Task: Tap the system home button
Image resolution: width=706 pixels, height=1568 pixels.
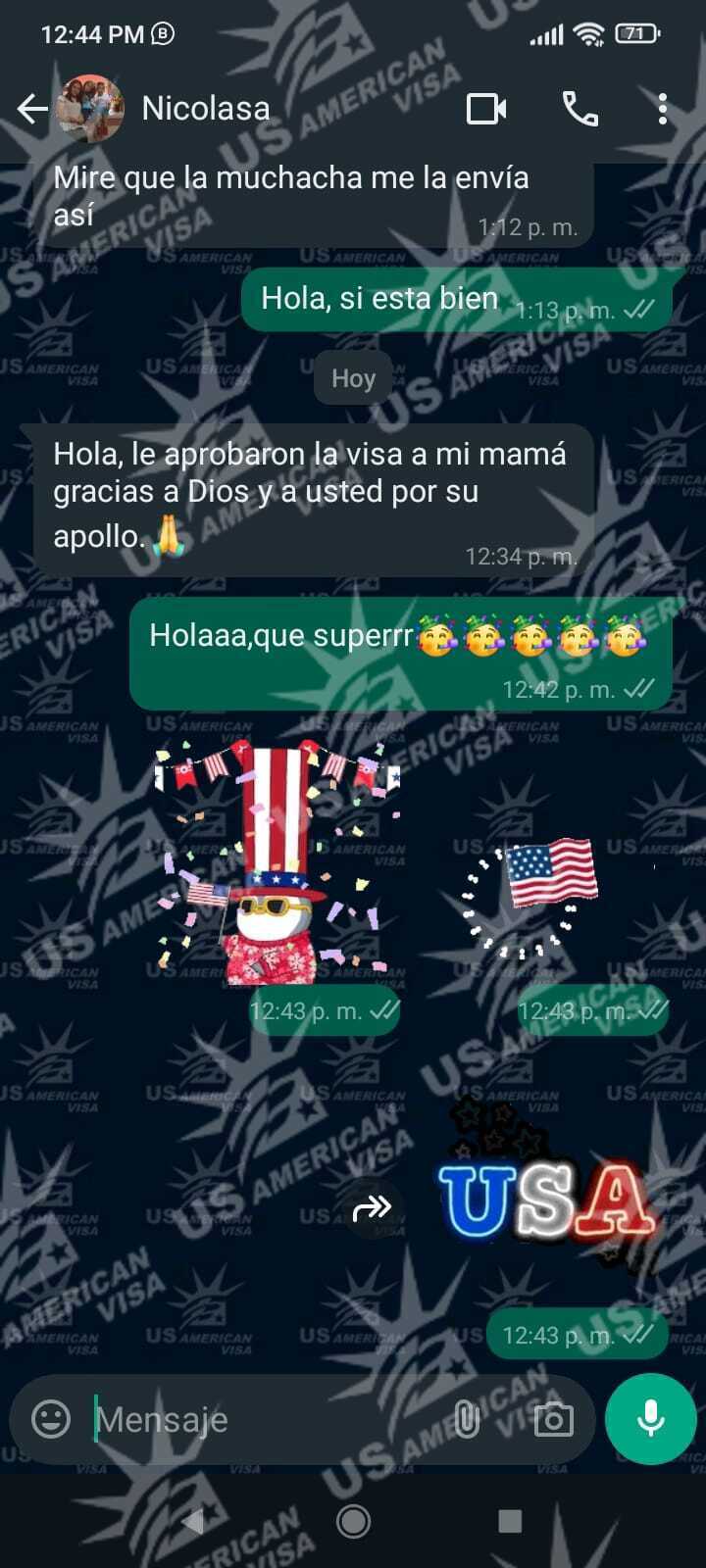Action: click(x=353, y=1521)
